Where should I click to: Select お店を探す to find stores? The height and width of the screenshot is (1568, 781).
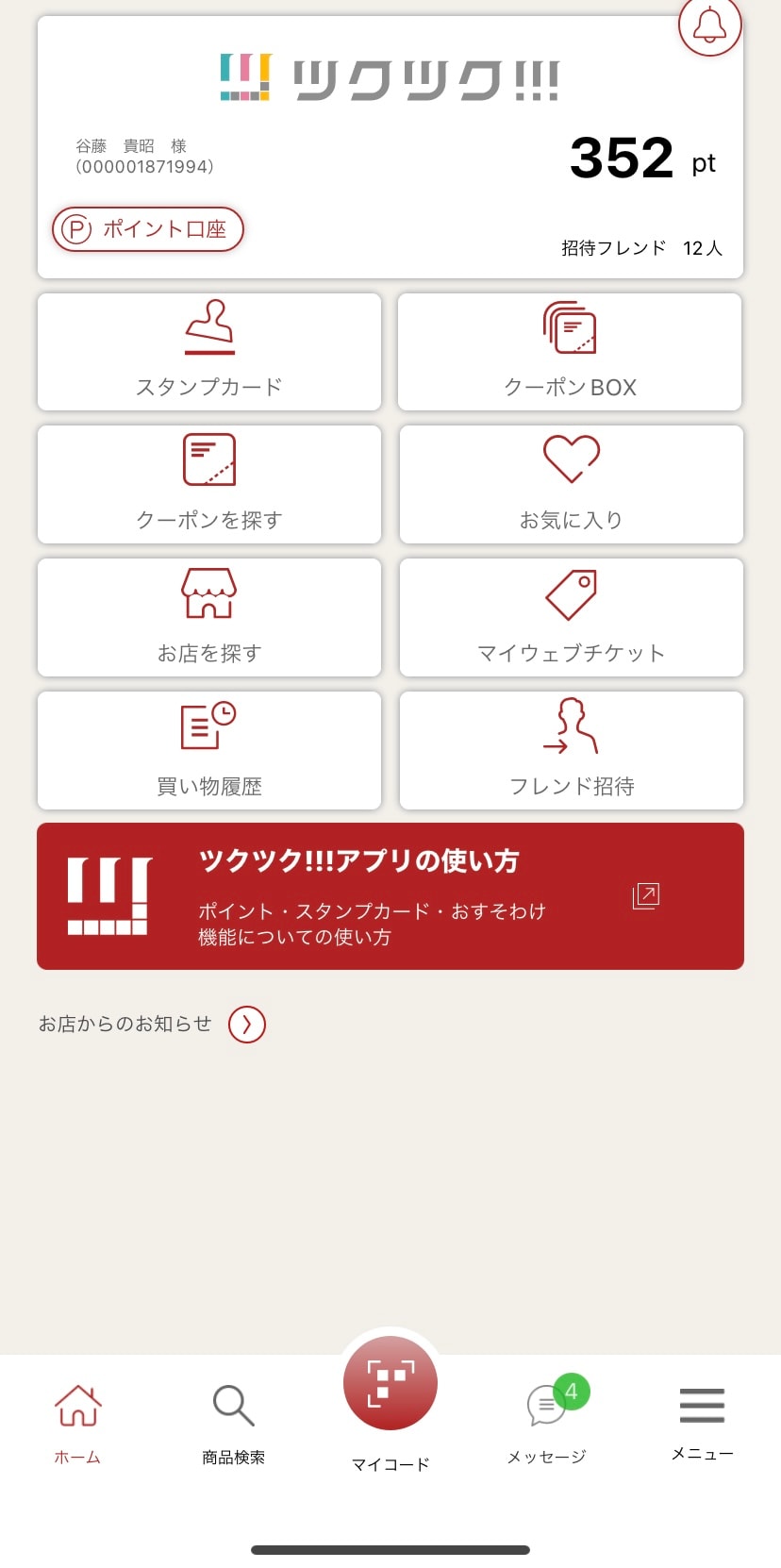pos(209,617)
